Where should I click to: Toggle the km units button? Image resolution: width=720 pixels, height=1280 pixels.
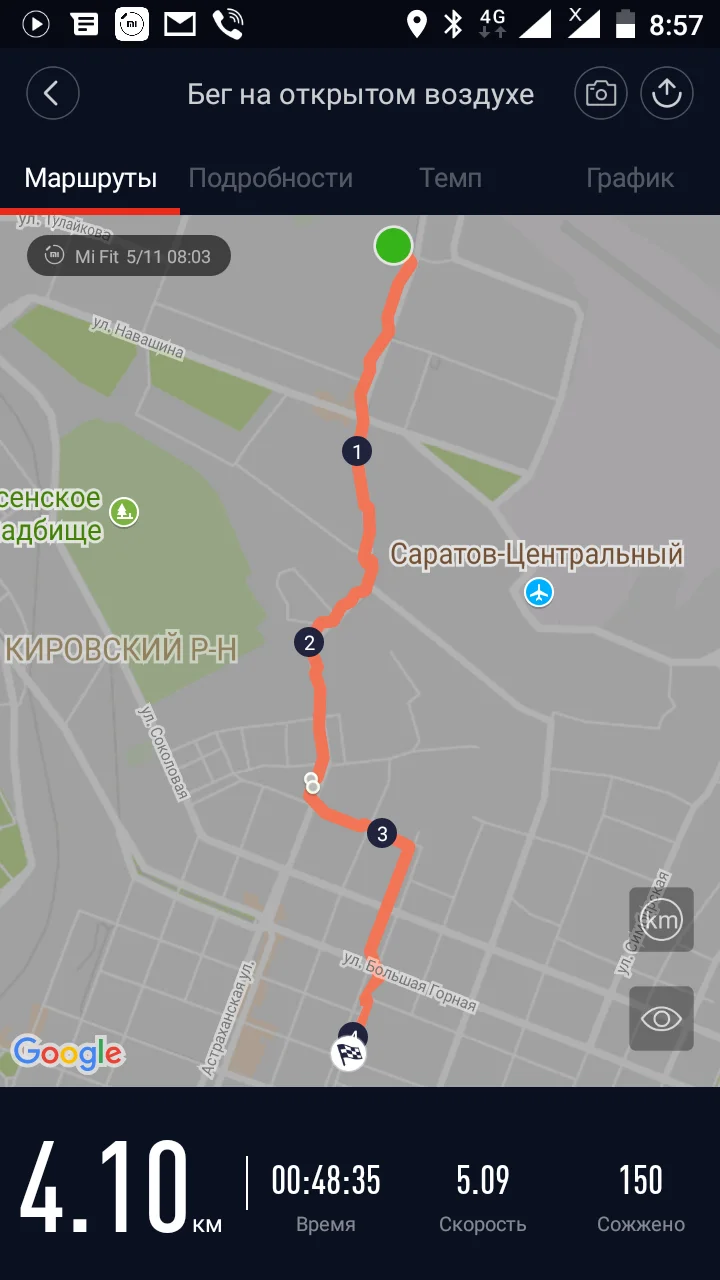pyautogui.click(x=661, y=919)
